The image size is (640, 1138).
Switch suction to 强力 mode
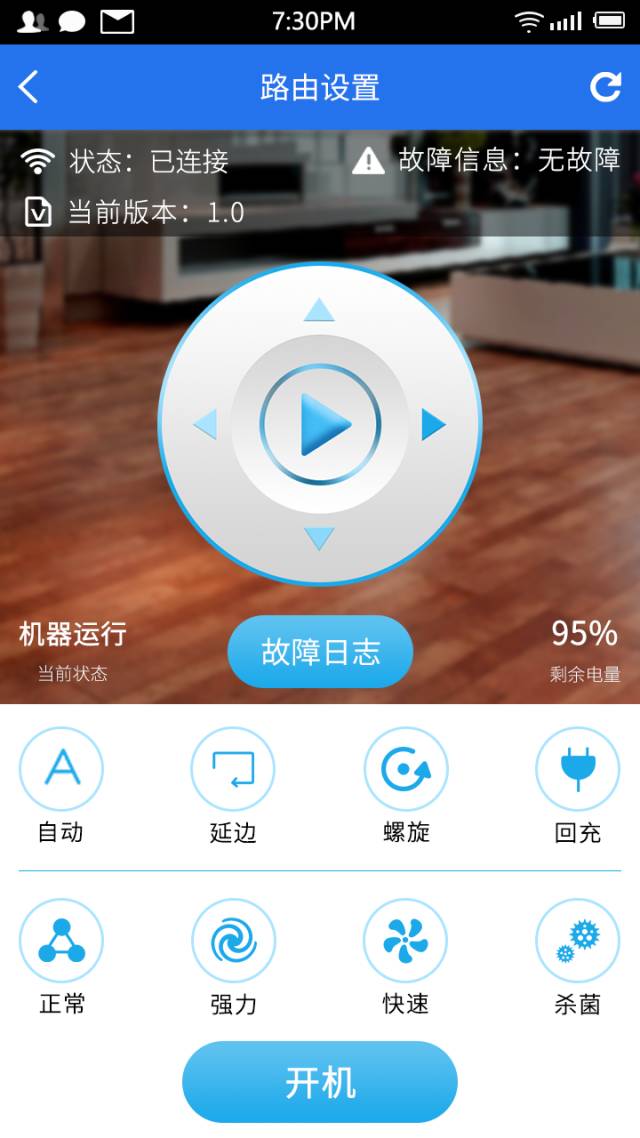(233, 941)
